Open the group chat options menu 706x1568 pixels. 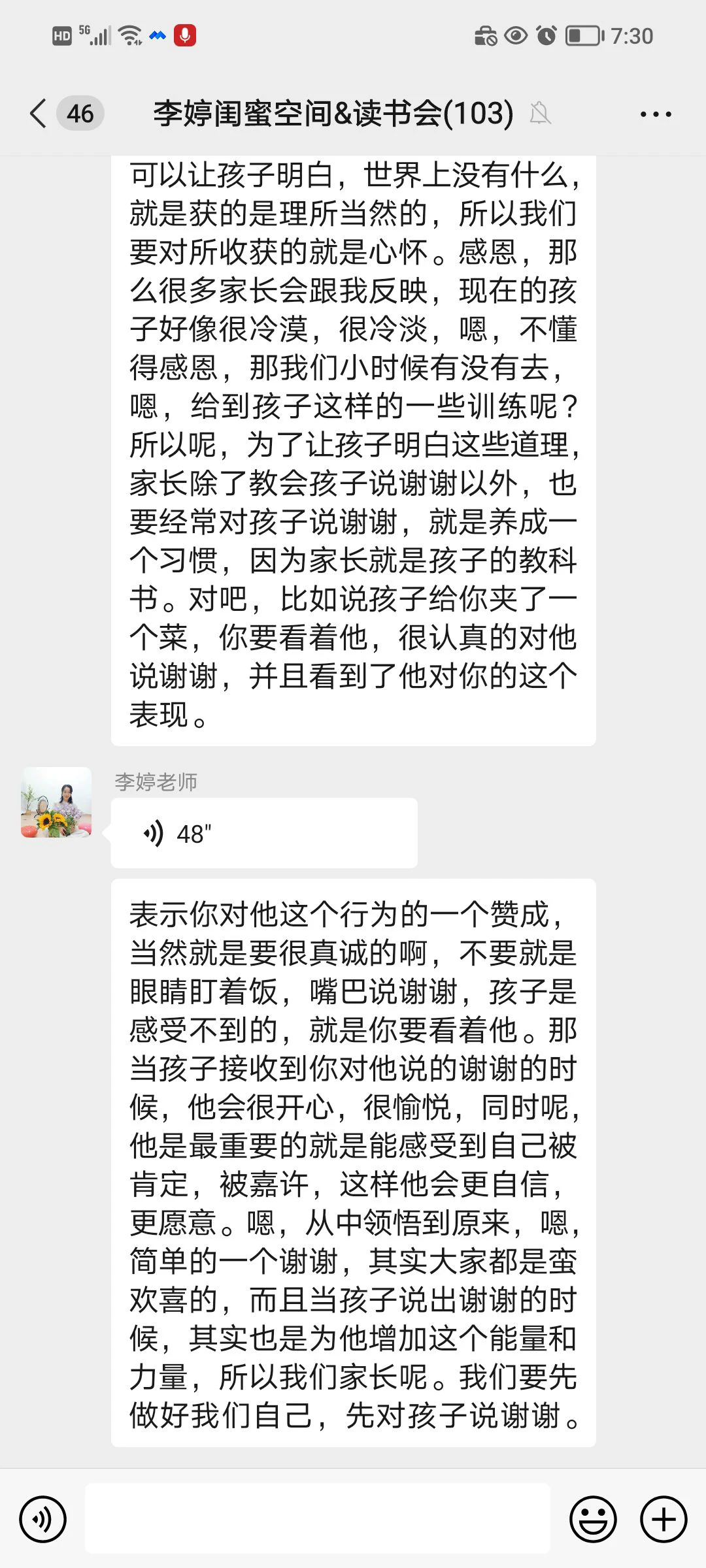coord(655,114)
